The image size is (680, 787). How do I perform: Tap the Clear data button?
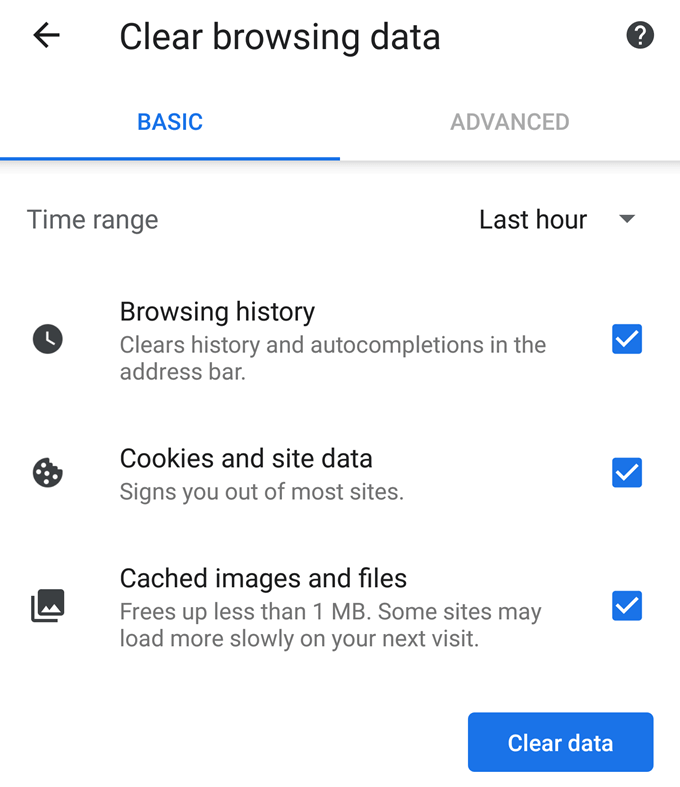(x=560, y=742)
